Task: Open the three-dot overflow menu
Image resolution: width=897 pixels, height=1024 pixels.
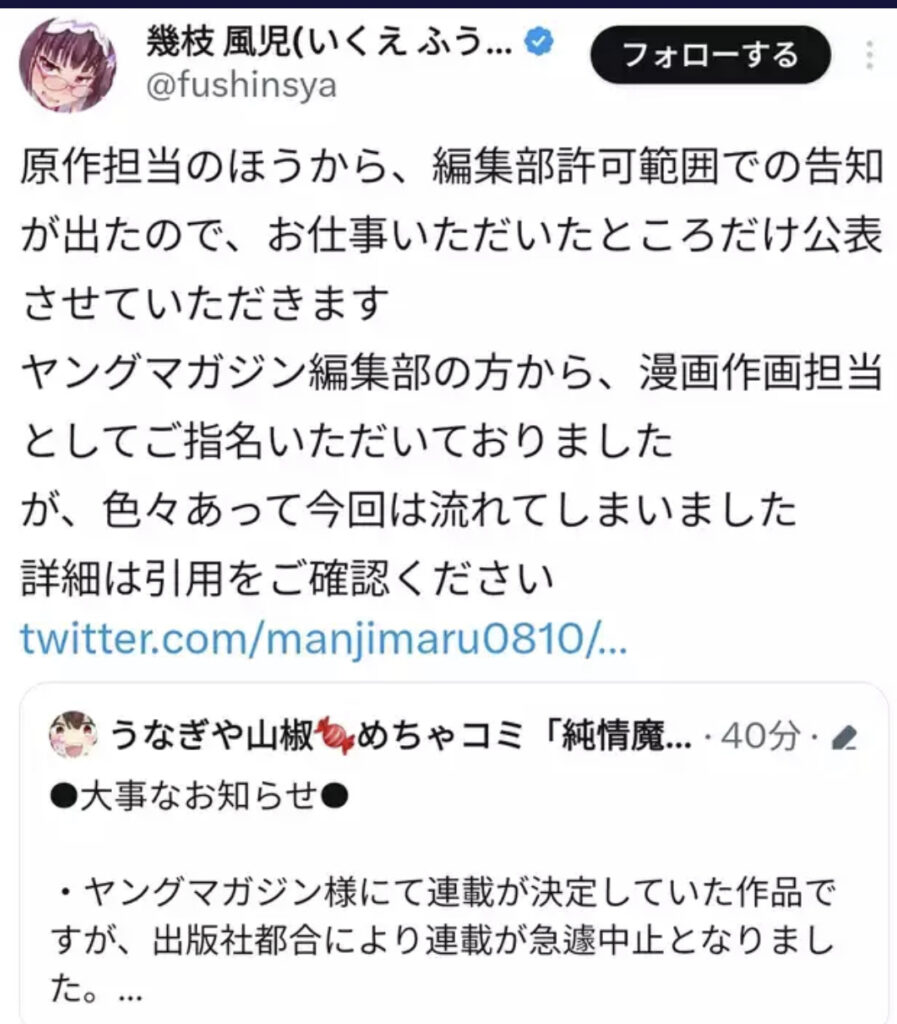Action: click(x=869, y=55)
